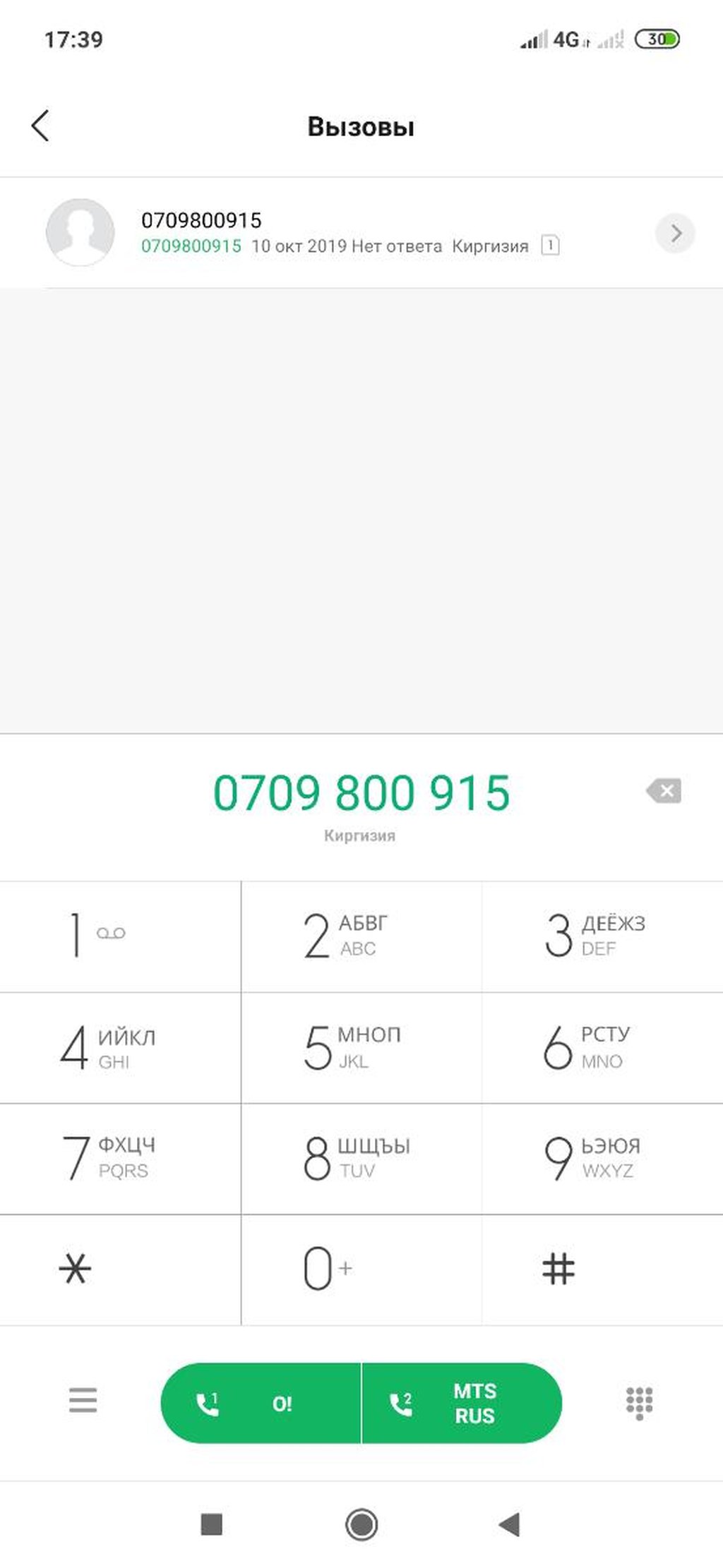Open details arrow for 0709800915

675,233
